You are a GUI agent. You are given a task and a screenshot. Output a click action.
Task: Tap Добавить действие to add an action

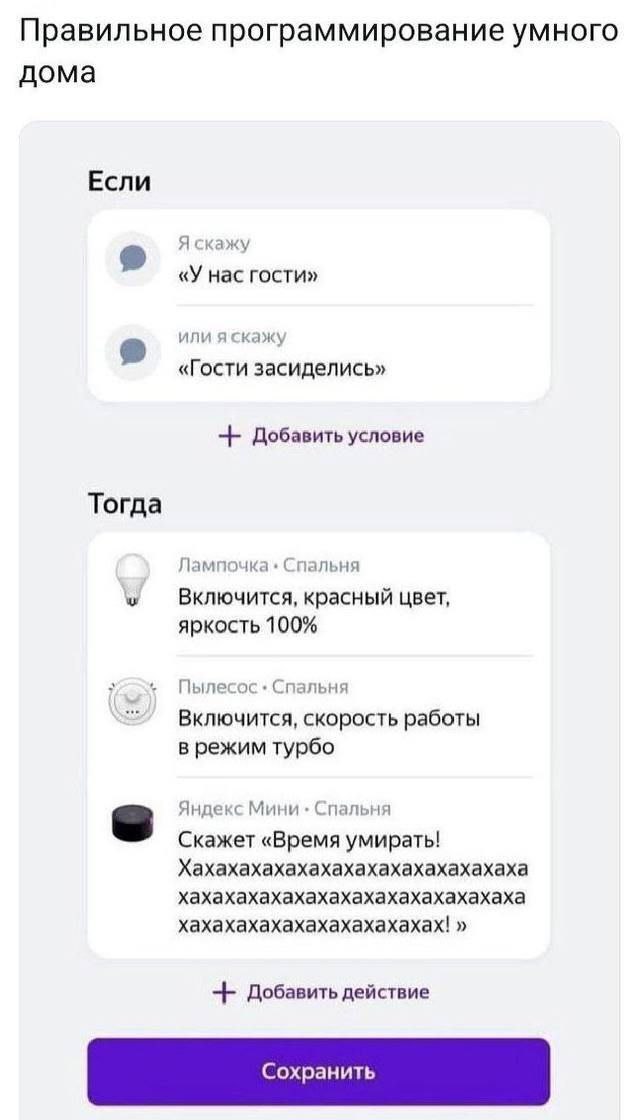point(322,992)
